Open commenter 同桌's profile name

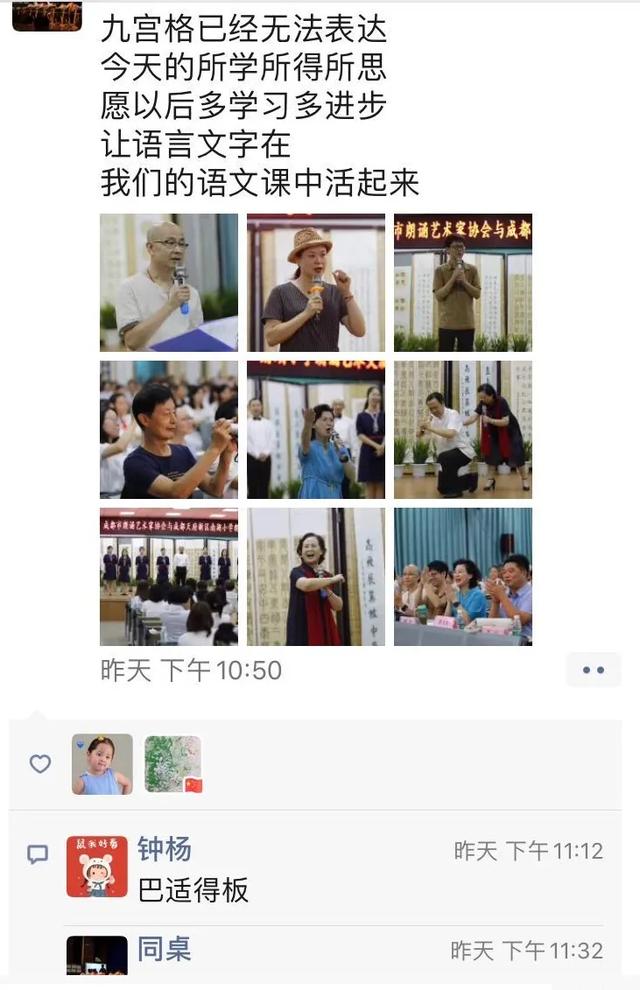click(164, 949)
